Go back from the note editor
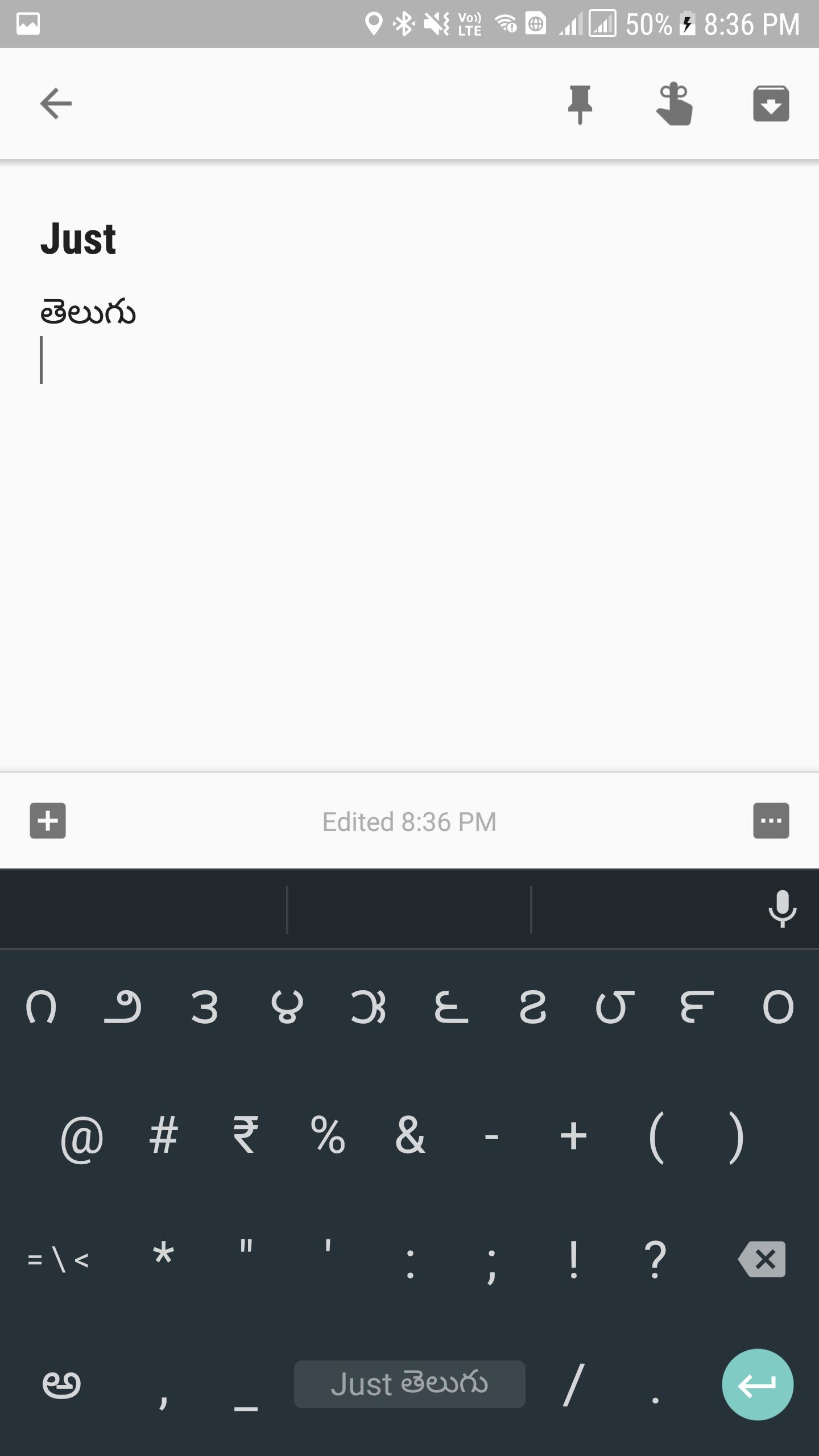Viewport: 819px width, 1456px height. pos(56,104)
